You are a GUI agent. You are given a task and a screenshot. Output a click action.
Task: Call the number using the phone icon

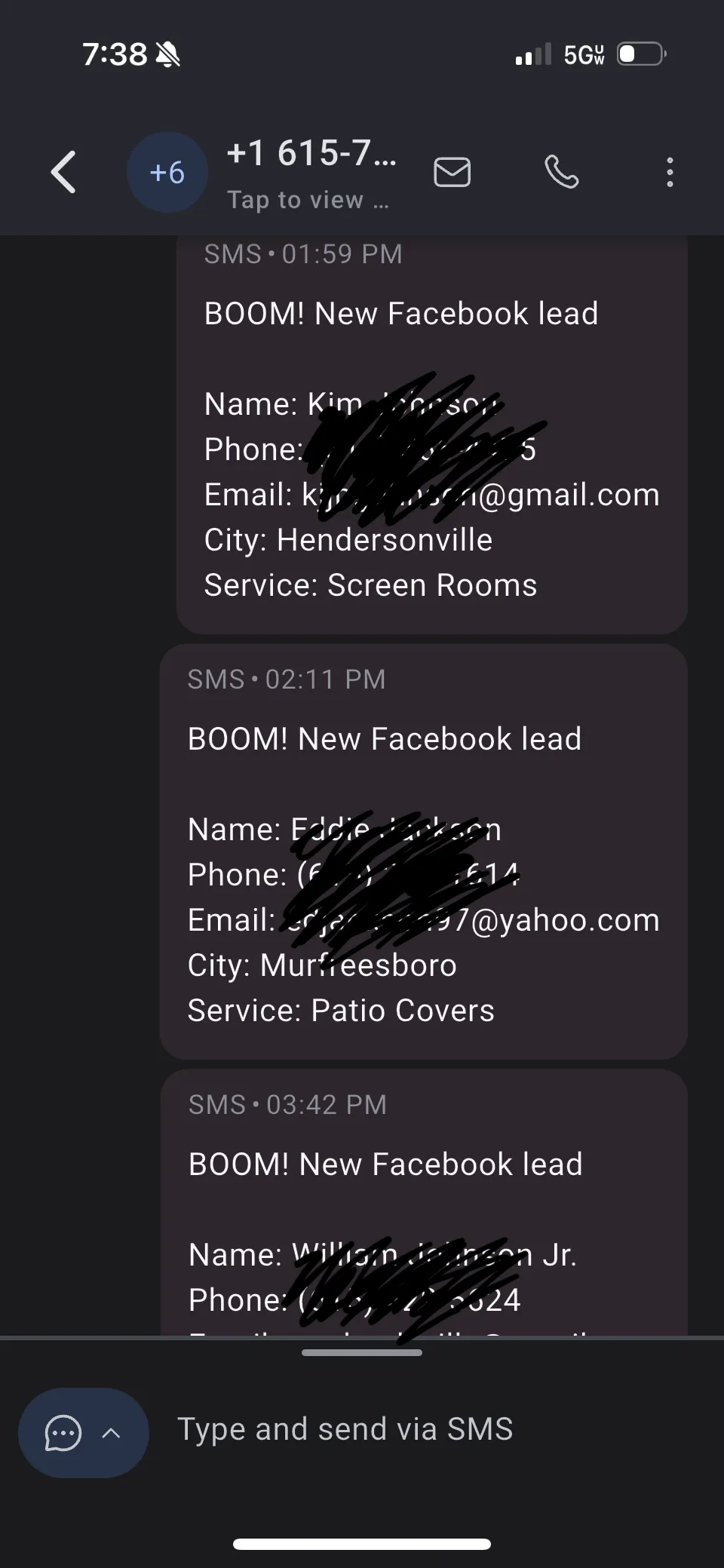pyautogui.click(x=562, y=172)
